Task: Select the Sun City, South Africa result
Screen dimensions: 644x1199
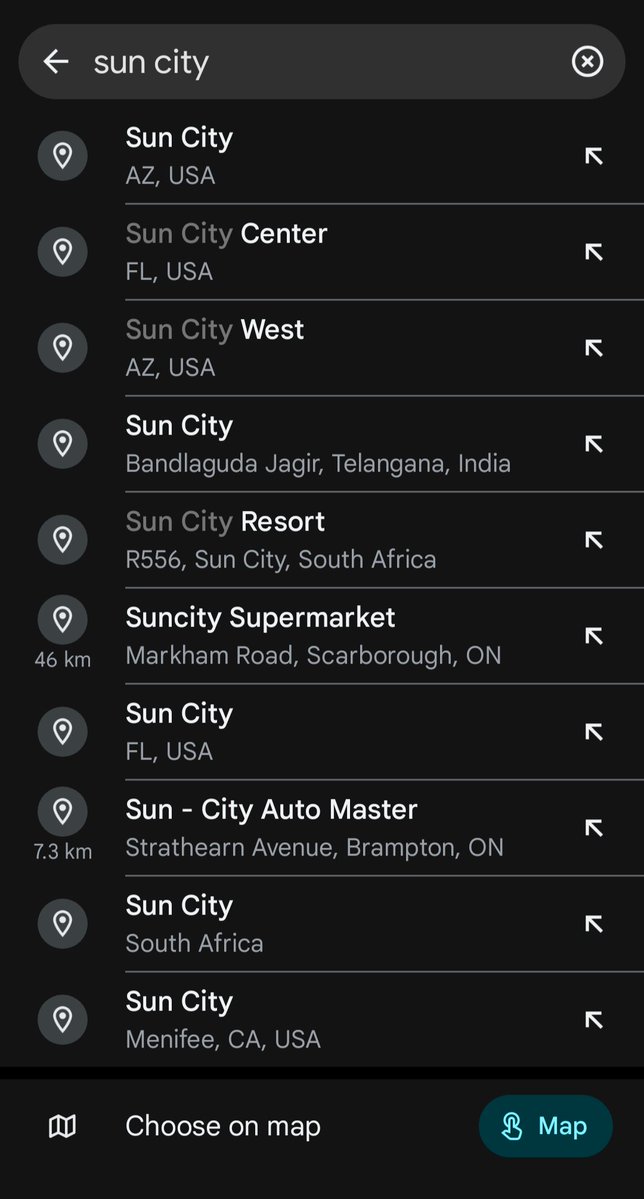Action: [x=320, y=924]
